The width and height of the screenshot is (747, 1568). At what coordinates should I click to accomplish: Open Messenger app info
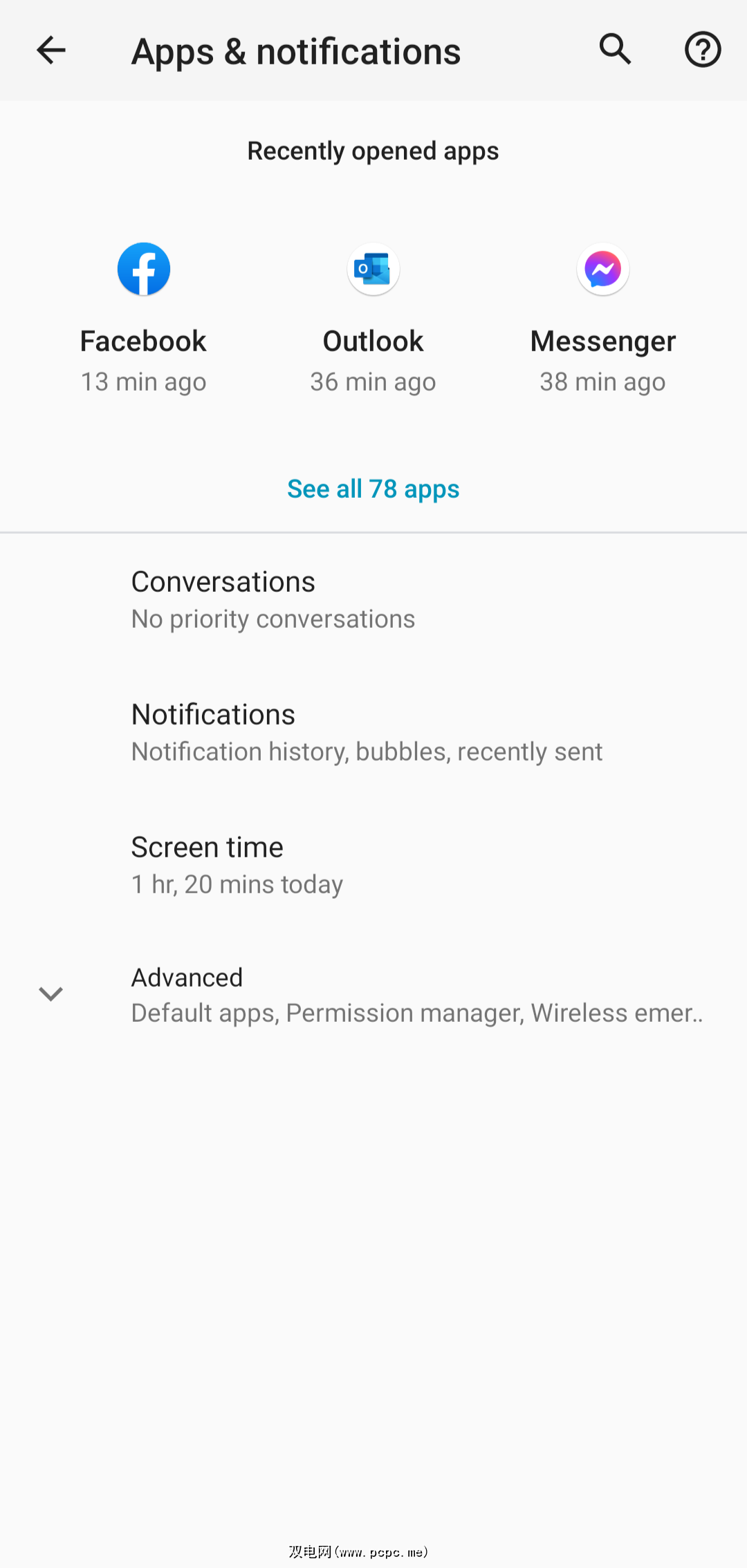(603, 318)
